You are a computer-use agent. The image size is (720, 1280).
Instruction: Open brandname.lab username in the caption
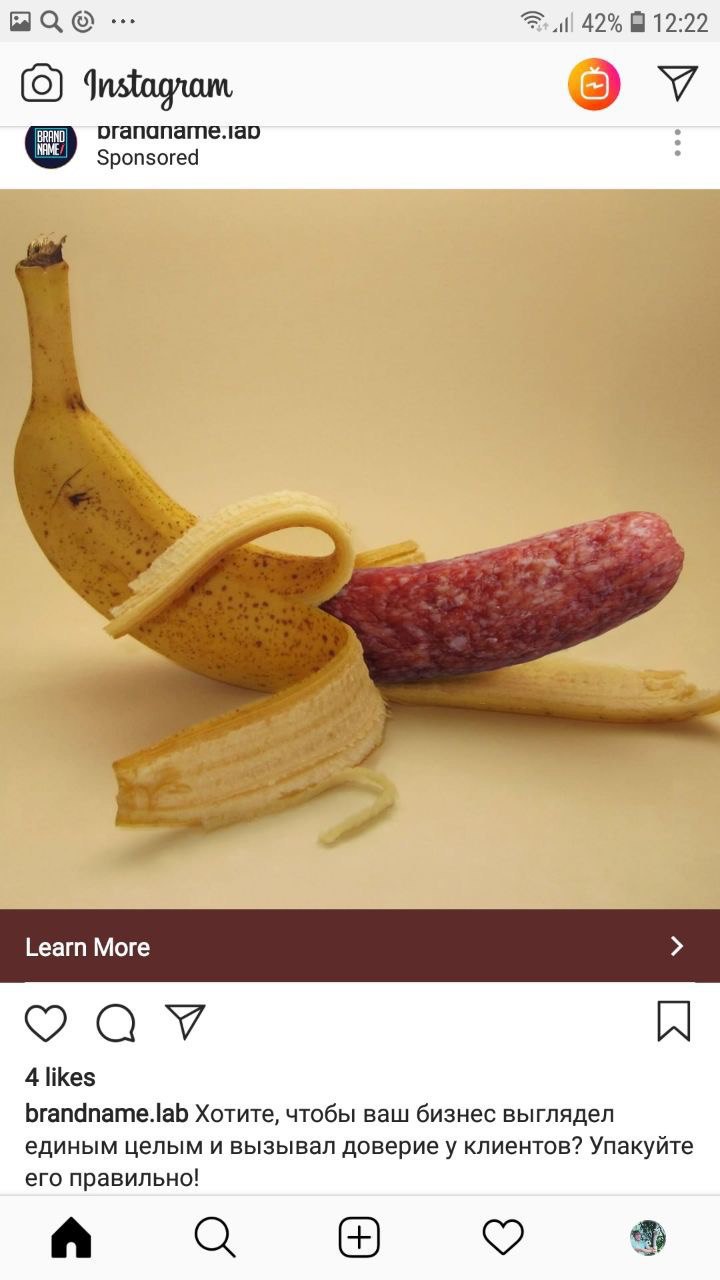[106, 1113]
